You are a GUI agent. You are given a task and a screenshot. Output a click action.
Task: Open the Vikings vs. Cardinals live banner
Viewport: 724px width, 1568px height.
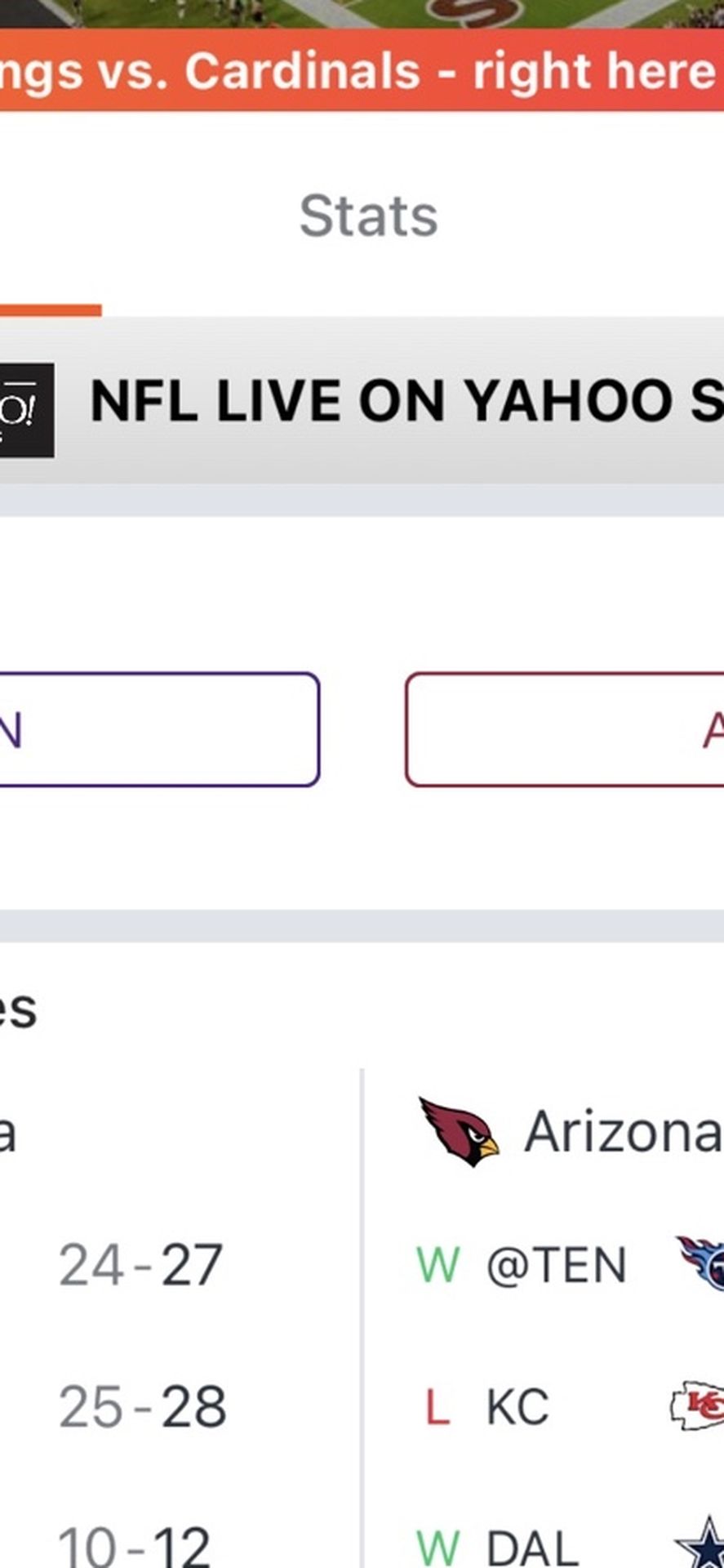[362, 72]
